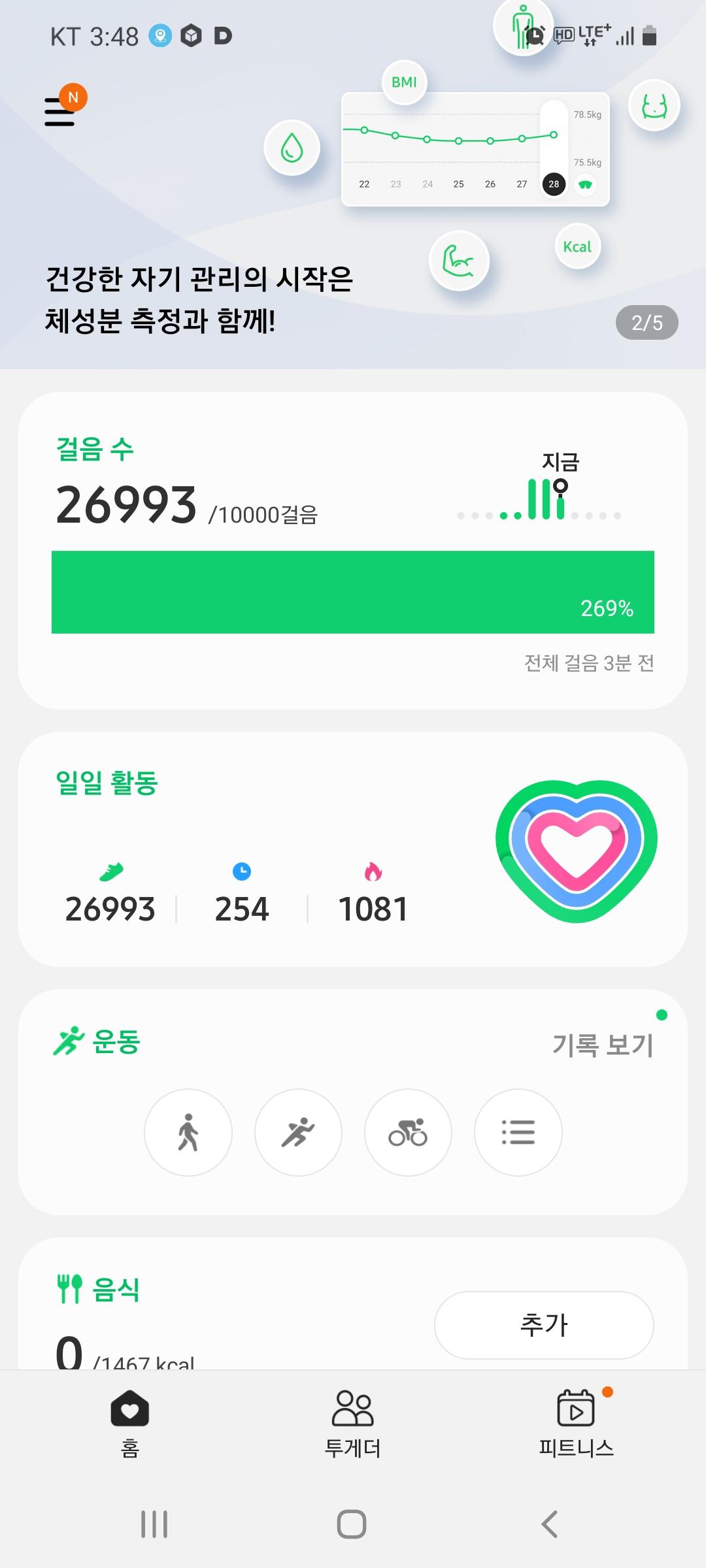Switch to the 홈 tab
This screenshot has width=706, height=1568.
pyautogui.click(x=130, y=1424)
